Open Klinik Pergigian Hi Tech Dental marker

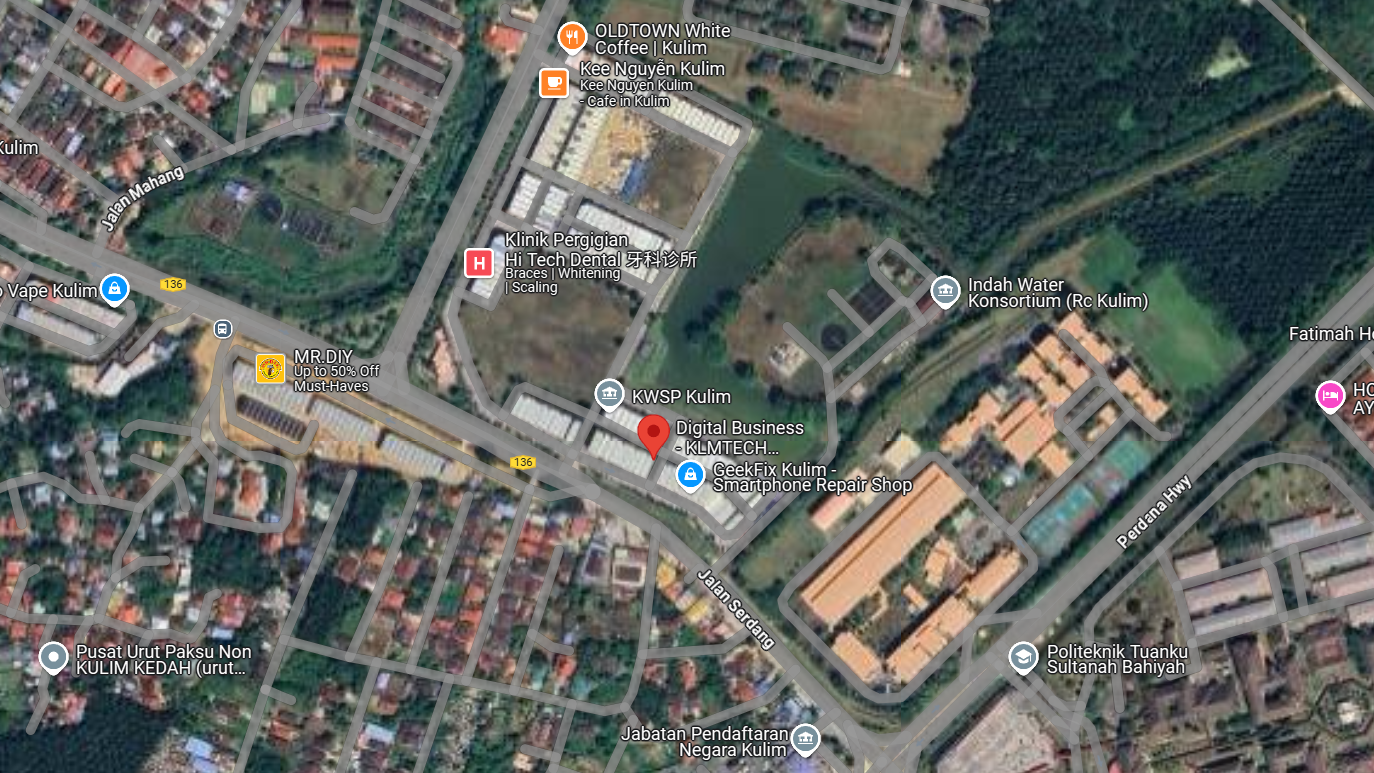point(479,263)
